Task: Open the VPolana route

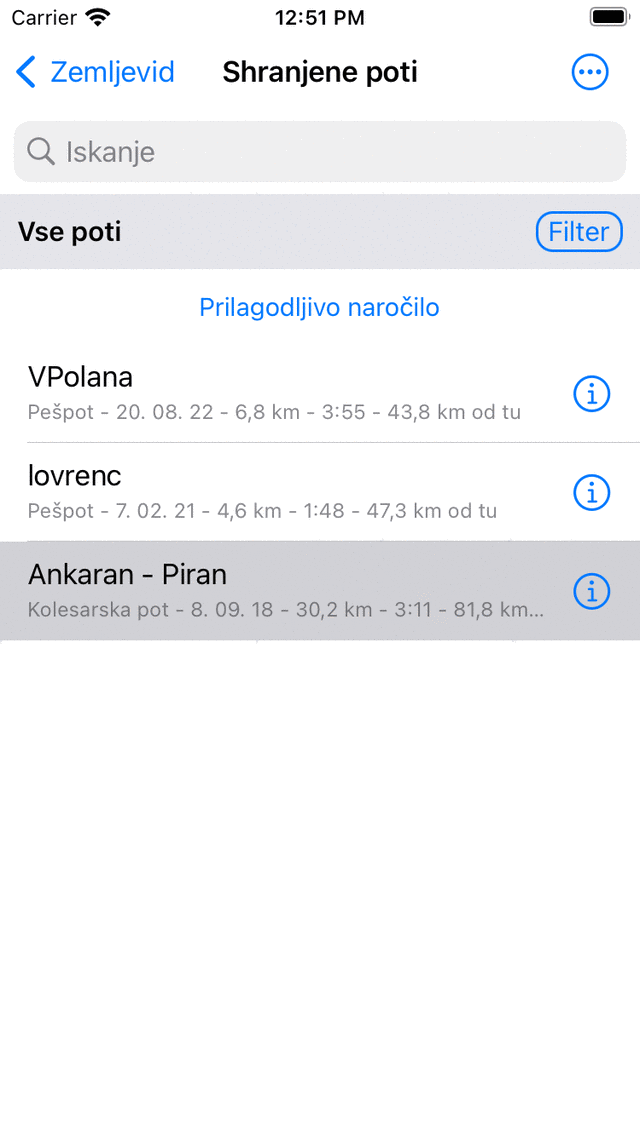Action: 280,393
